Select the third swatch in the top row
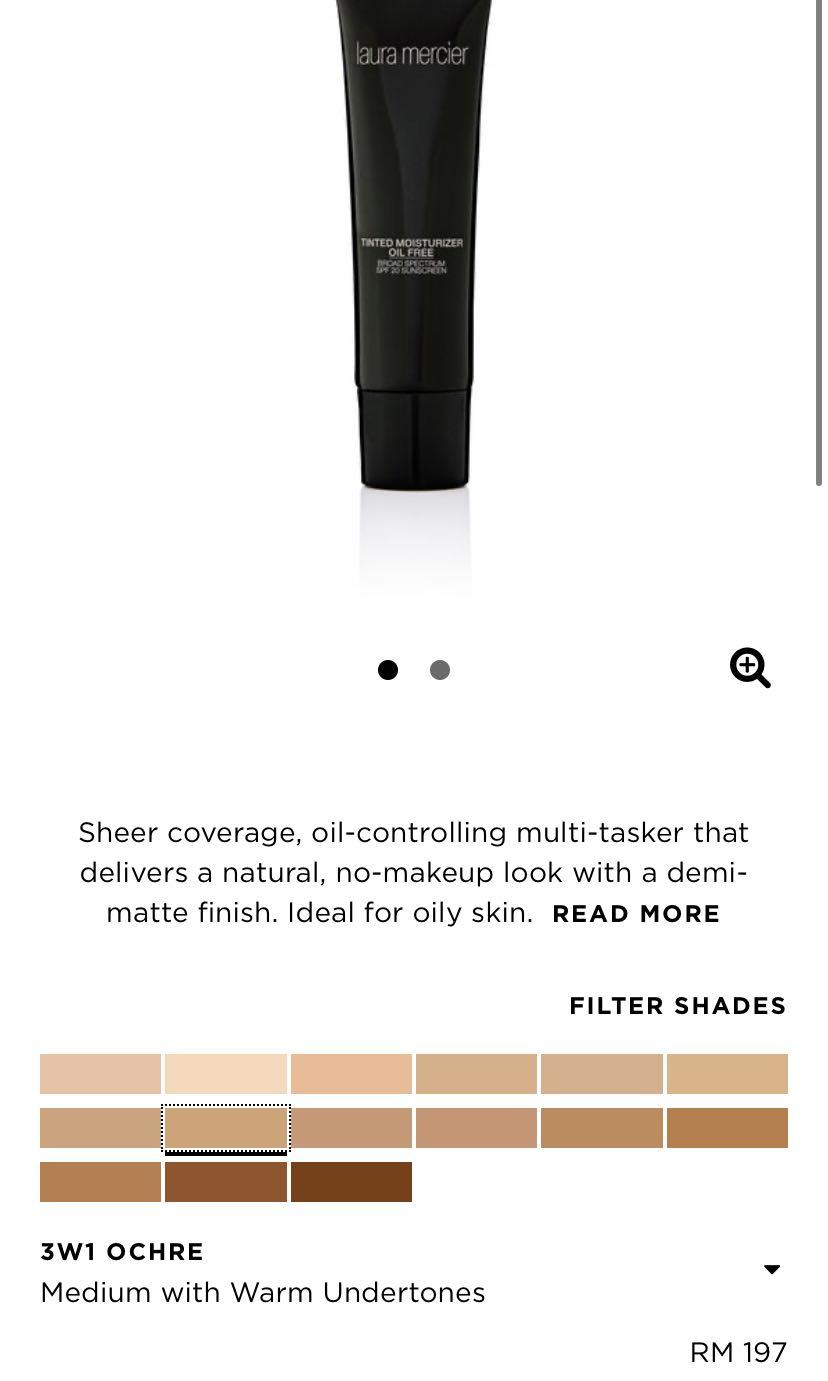 tap(351, 1073)
